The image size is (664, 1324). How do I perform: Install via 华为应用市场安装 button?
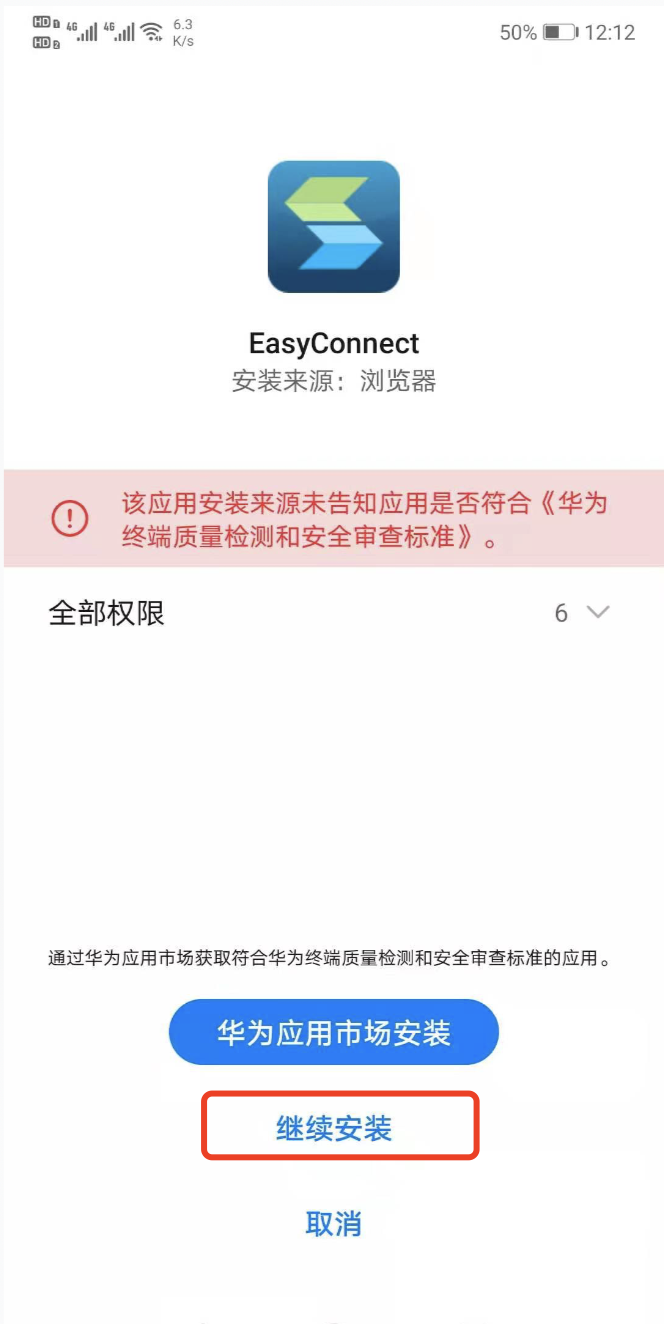[x=333, y=1032]
